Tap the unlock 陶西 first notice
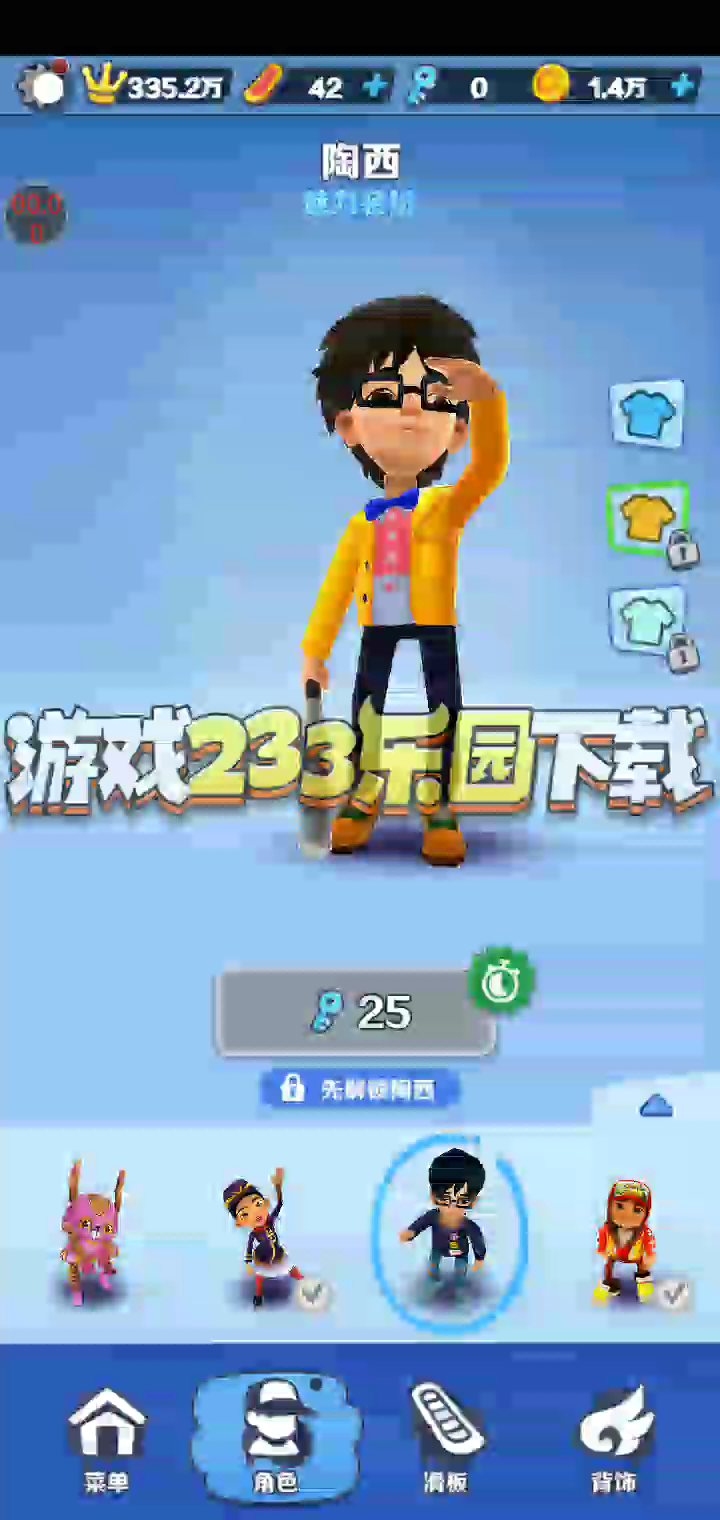This screenshot has width=720, height=1520. click(x=360, y=1089)
